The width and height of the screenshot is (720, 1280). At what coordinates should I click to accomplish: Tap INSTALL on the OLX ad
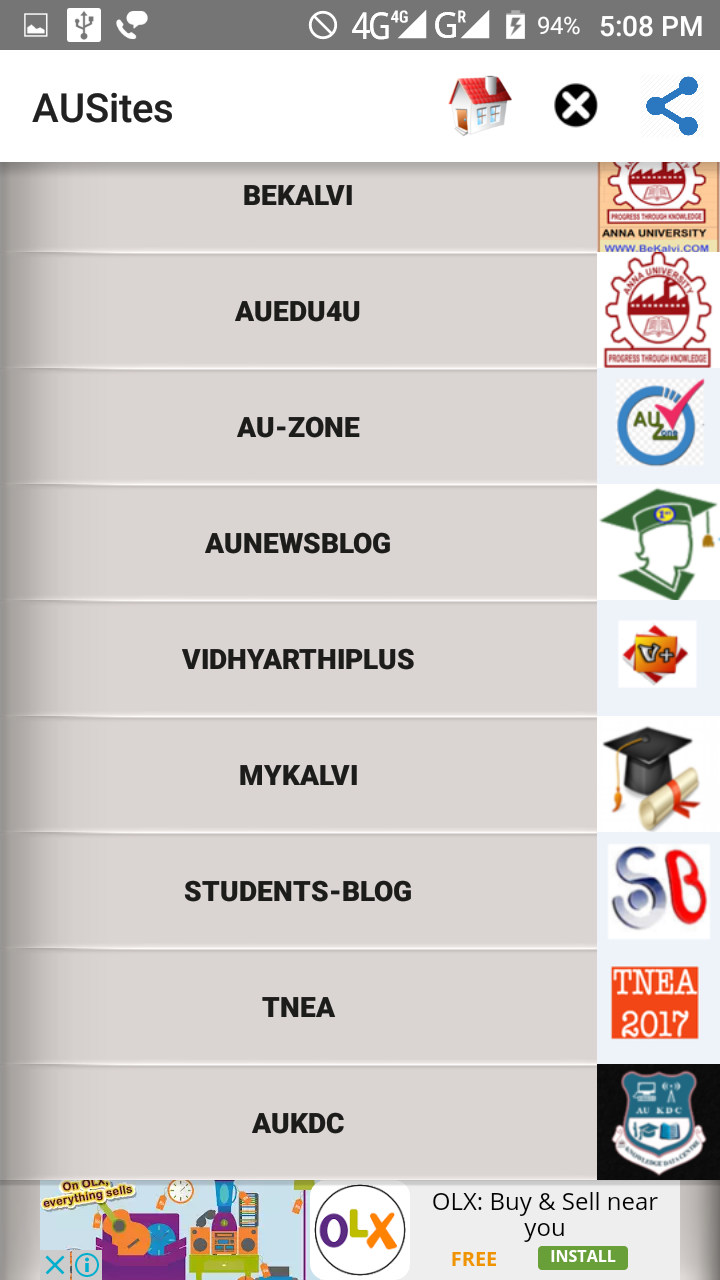tap(582, 1257)
